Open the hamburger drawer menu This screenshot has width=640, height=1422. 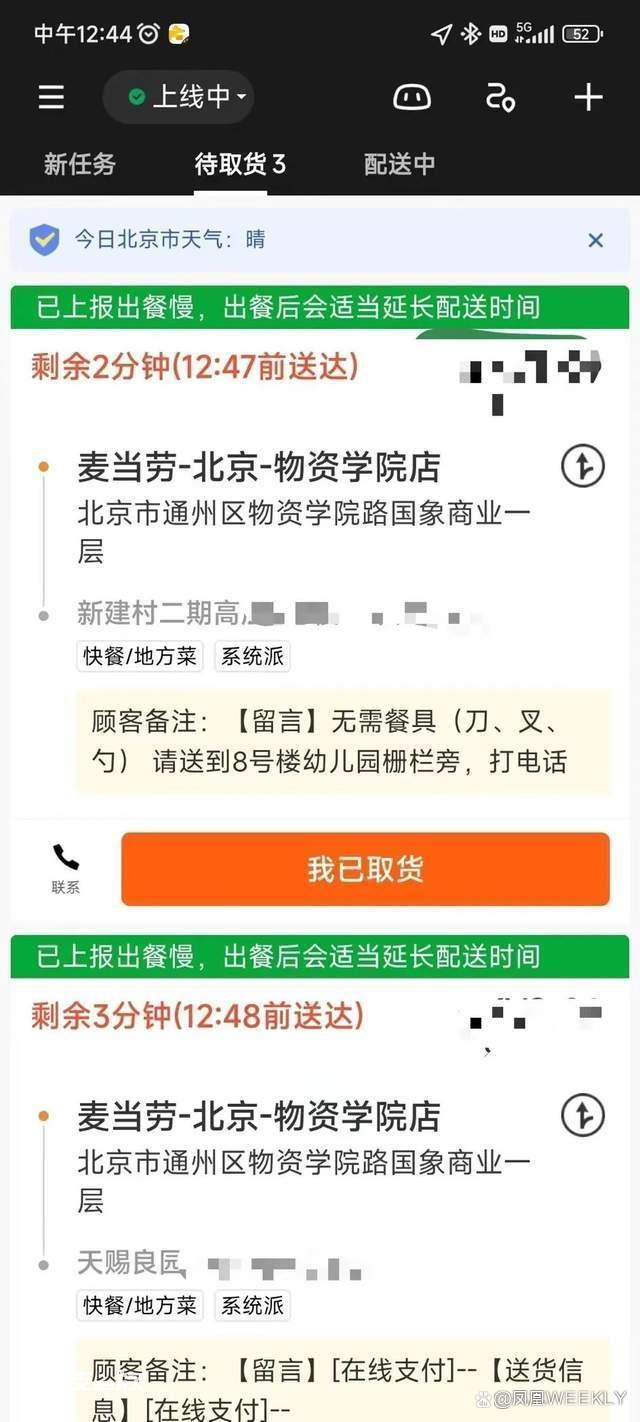click(x=51, y=97)
